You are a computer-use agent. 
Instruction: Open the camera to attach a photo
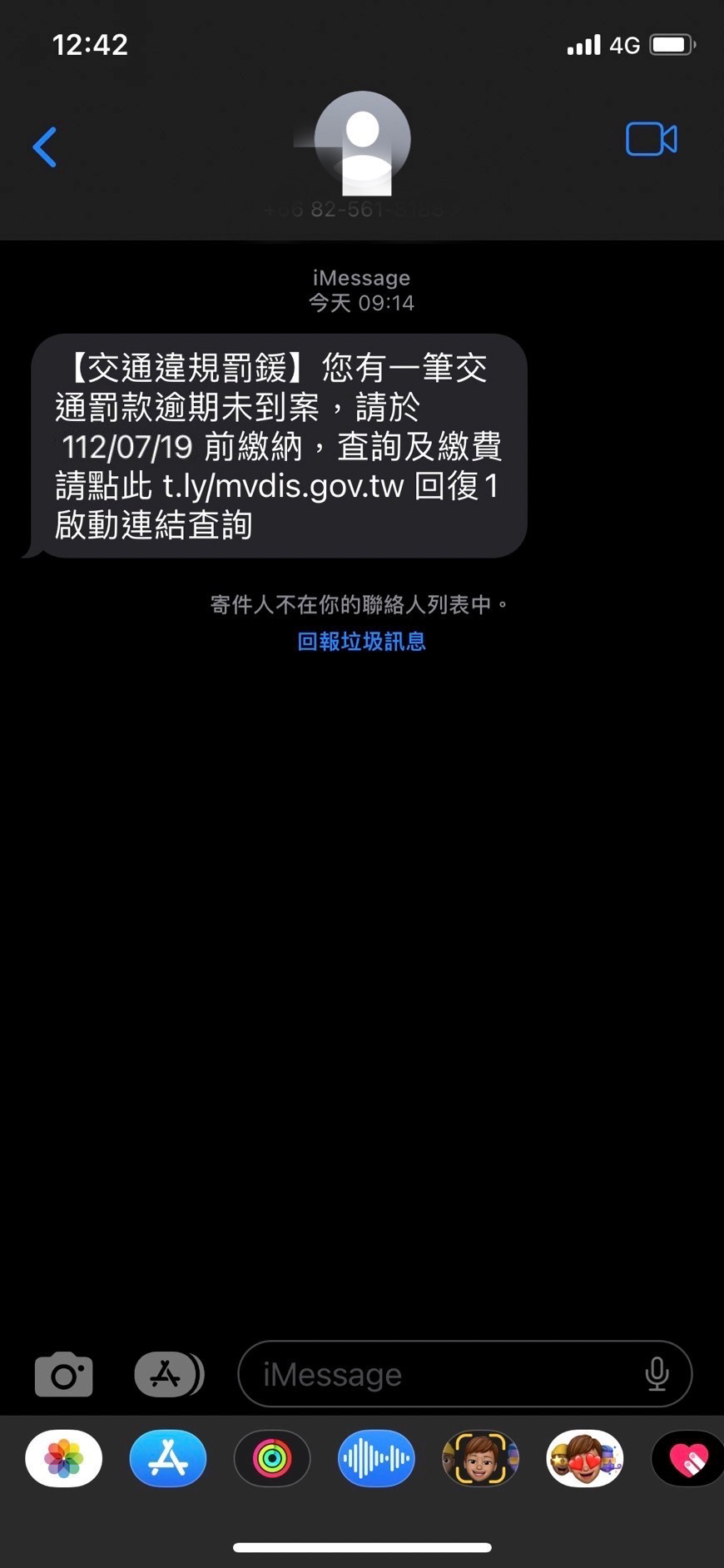tap(64, 1374)
